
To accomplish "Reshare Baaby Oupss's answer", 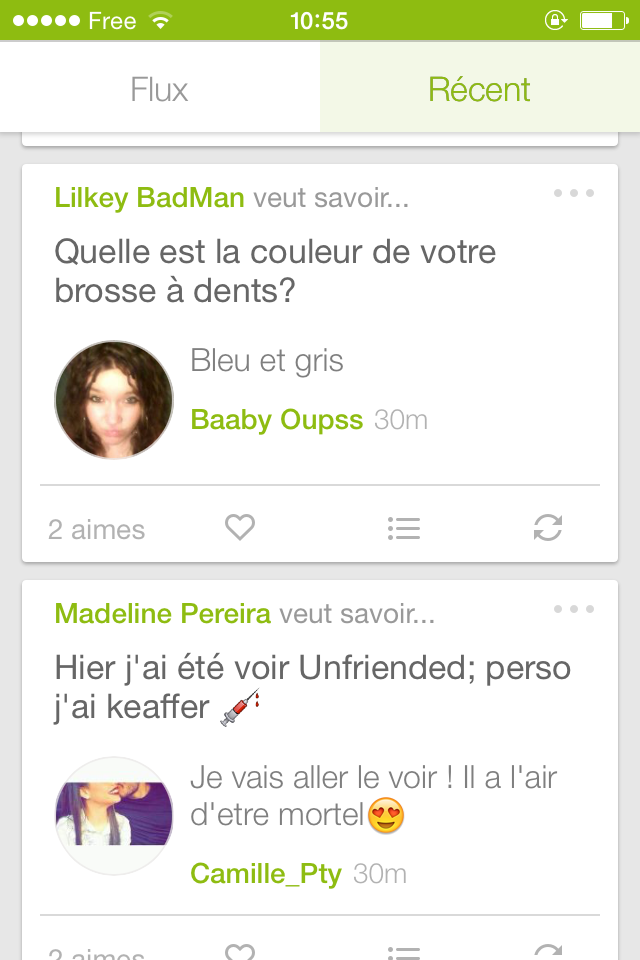I will 548,527.
